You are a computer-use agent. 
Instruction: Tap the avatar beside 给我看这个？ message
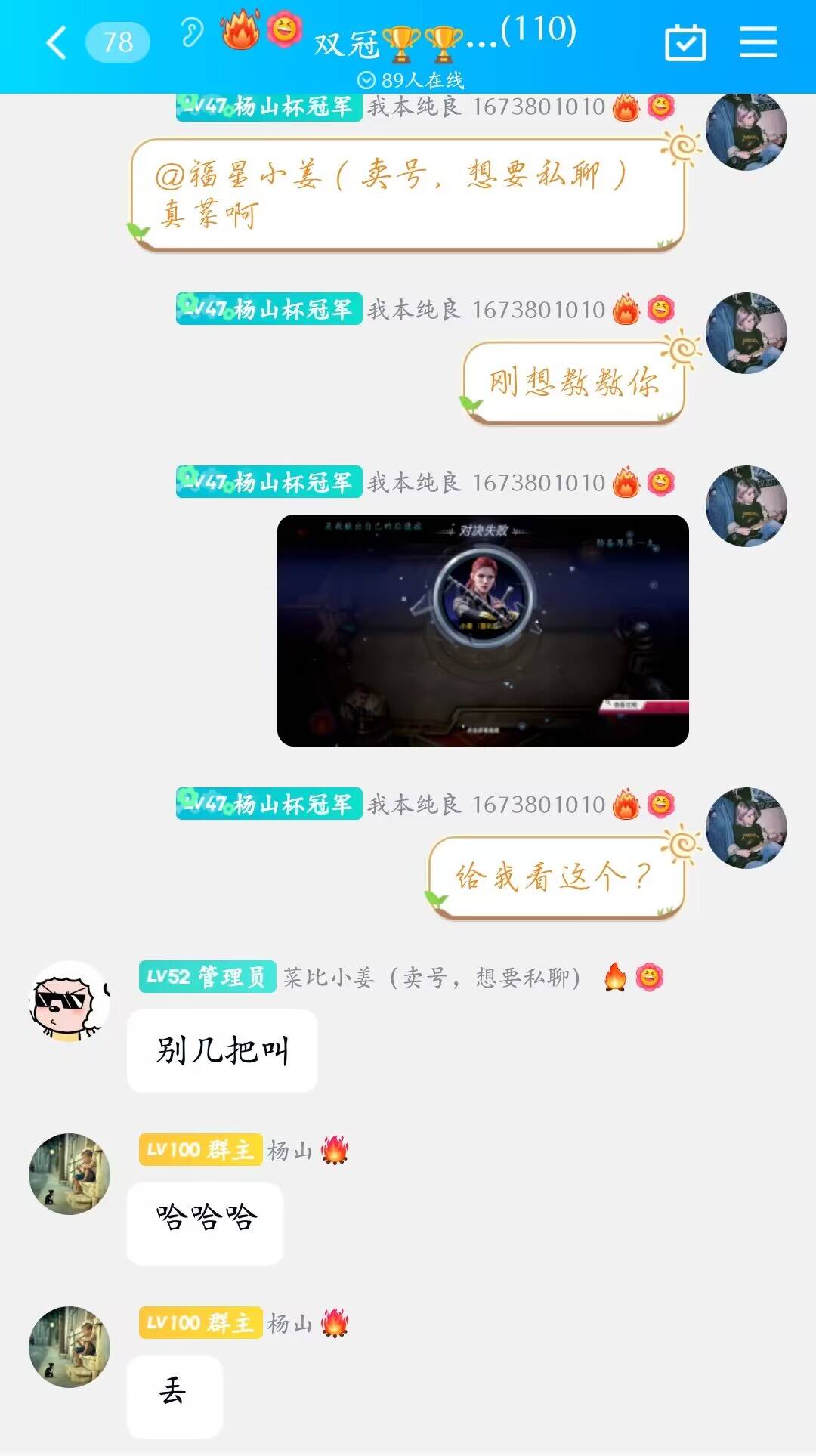pyautogui.click(x=746, y=827)
